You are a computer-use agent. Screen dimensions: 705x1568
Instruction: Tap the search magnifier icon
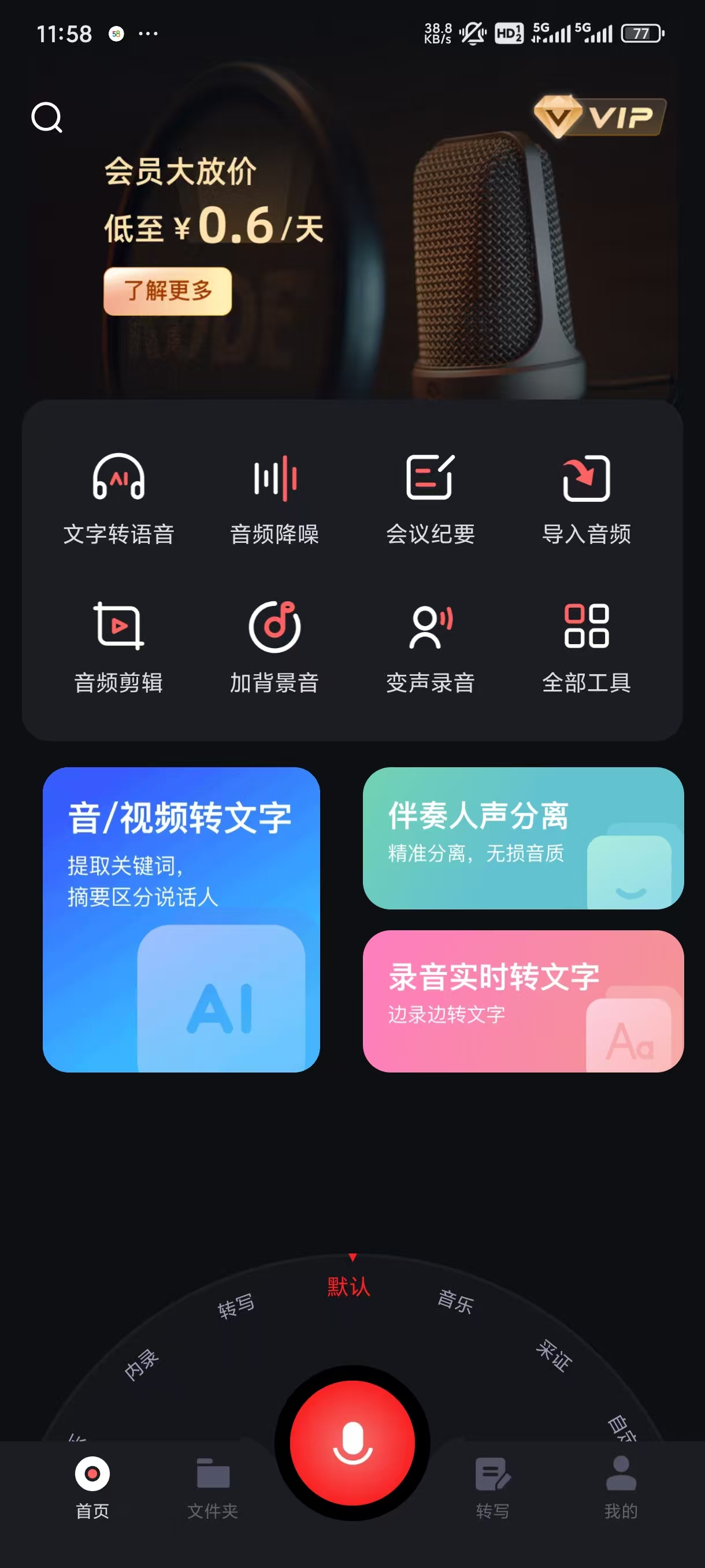point(47,117)
